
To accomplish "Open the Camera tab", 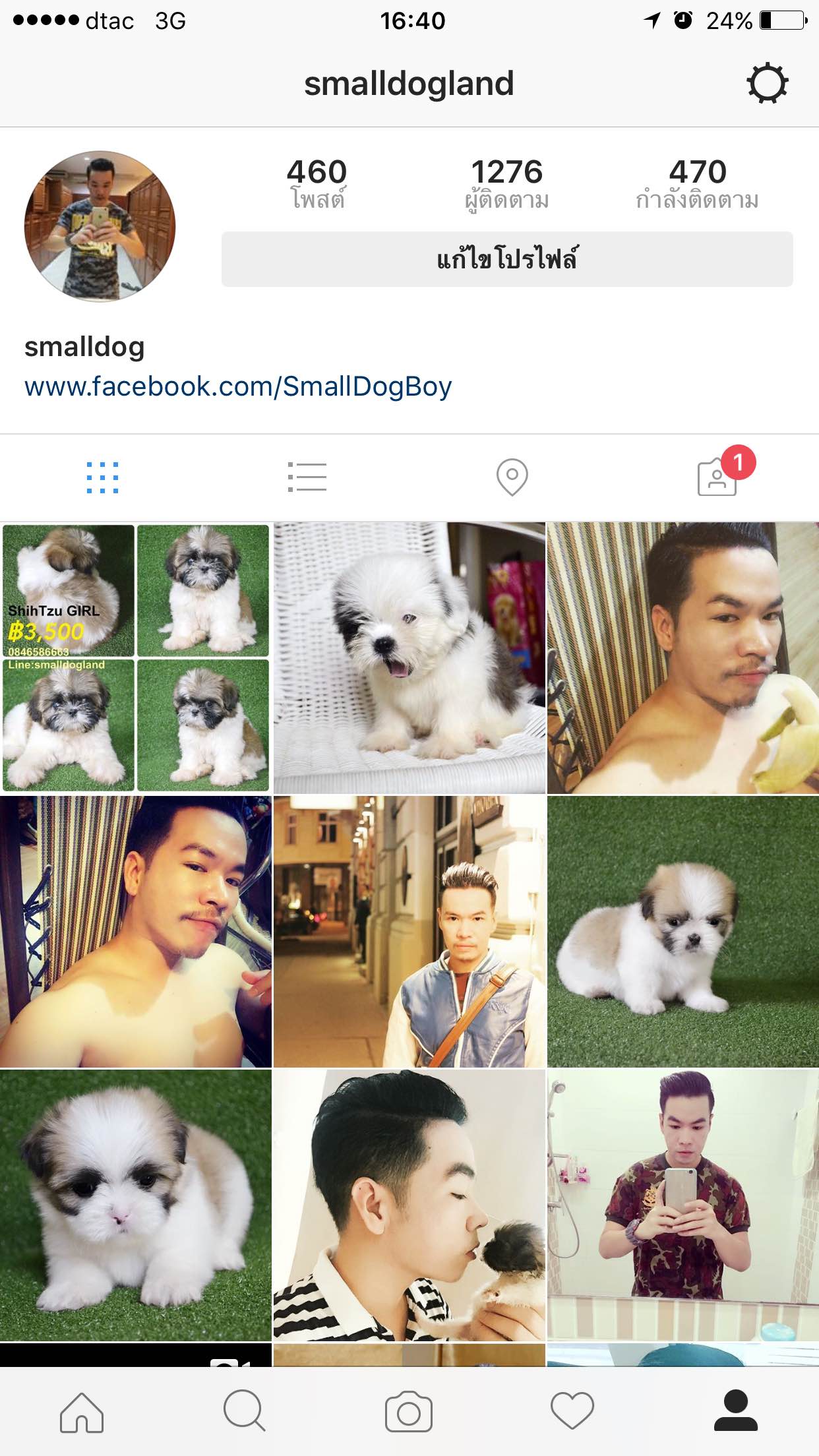I will click(409, 1412).
